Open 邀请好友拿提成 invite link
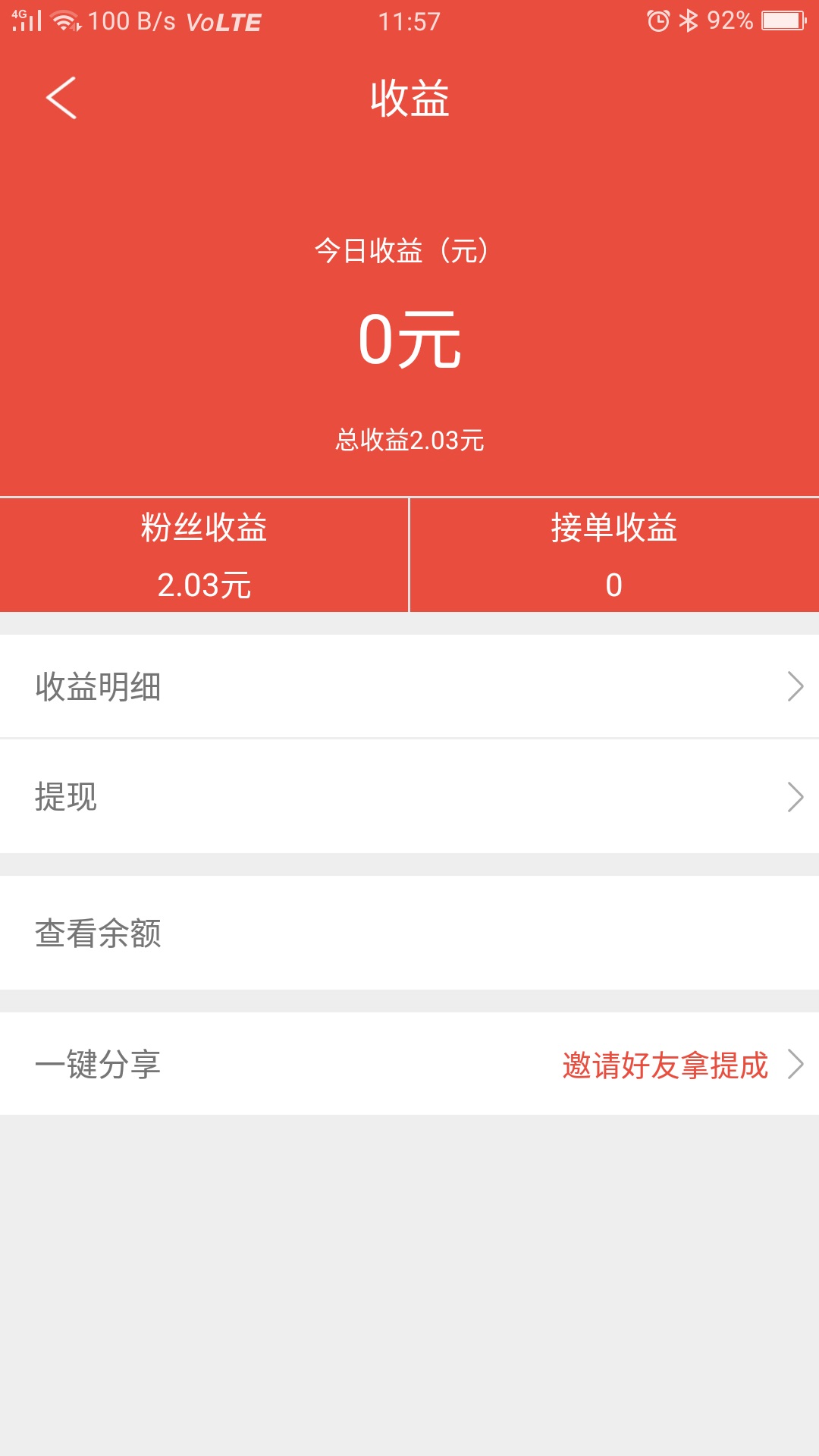 tap(664, 1063)
